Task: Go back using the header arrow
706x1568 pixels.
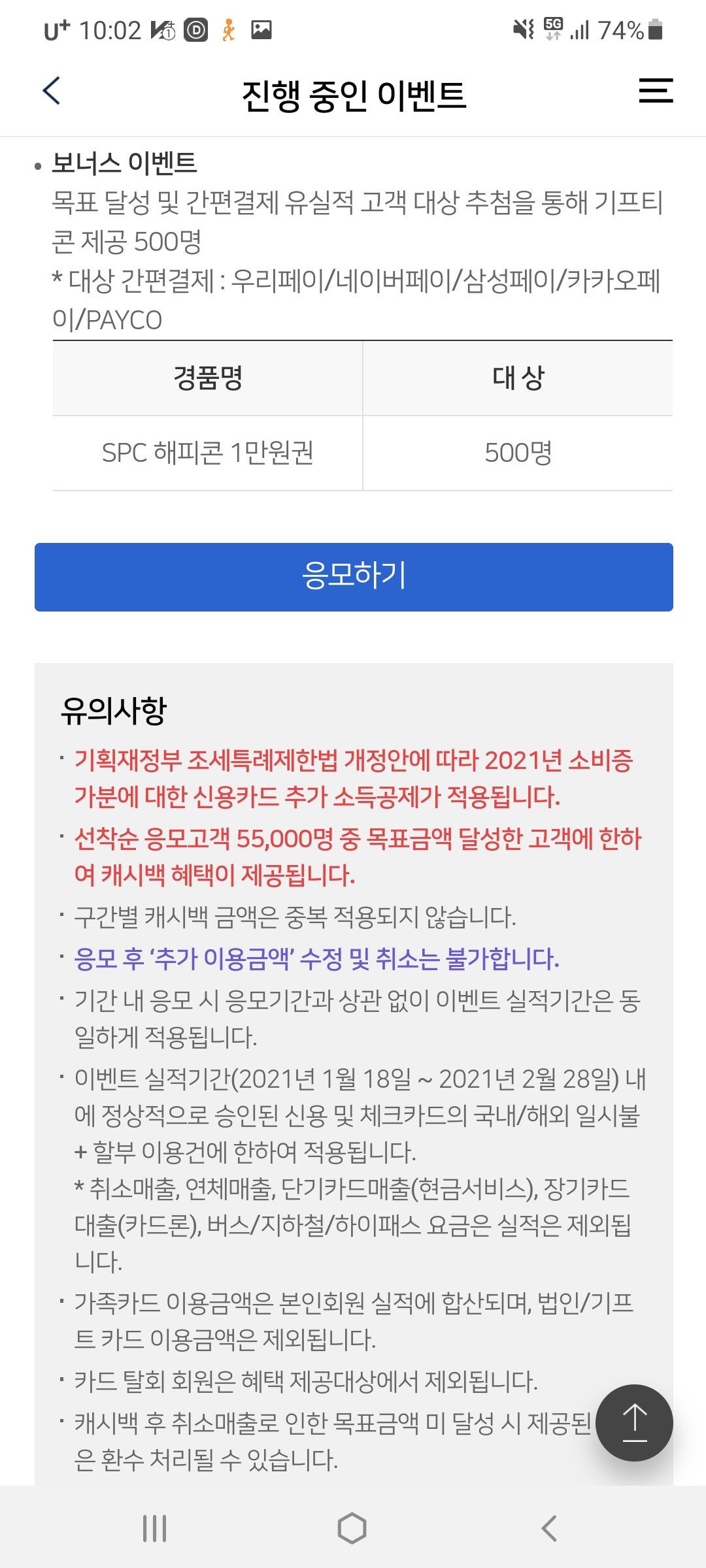Action: tap(52, 91)
